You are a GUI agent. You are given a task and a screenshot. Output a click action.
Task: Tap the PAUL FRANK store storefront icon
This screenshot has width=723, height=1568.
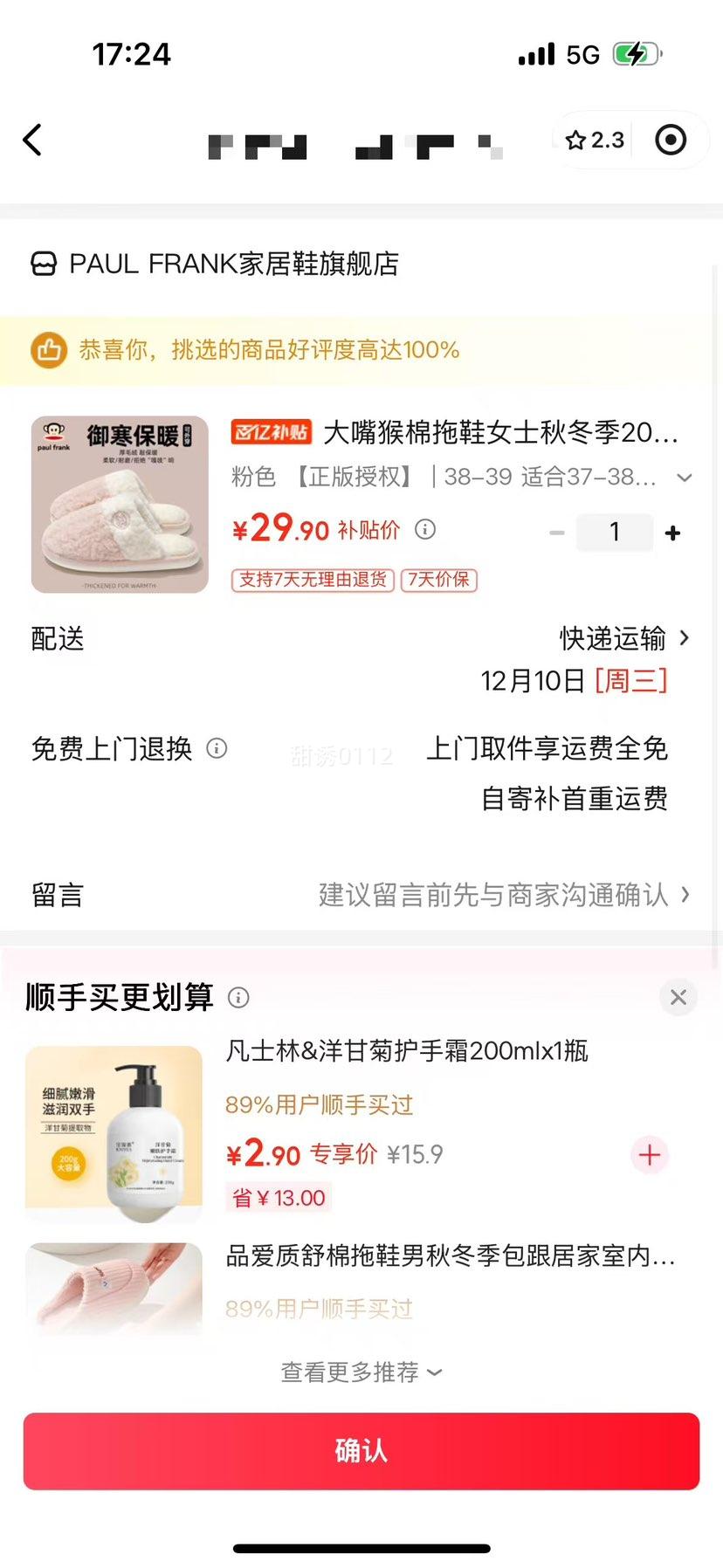click(x=45, y=265)
